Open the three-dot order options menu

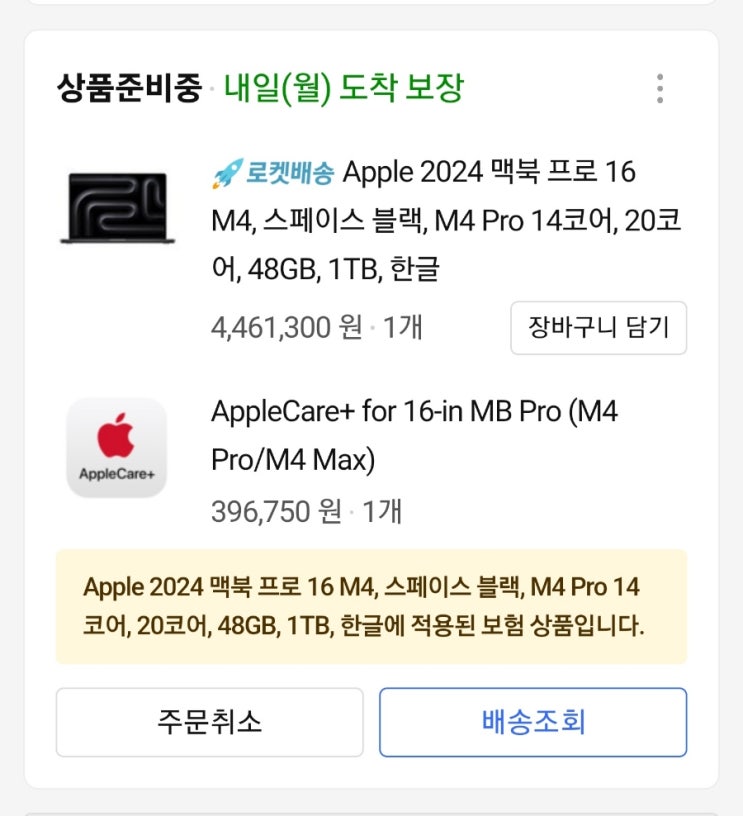[660, 88]
